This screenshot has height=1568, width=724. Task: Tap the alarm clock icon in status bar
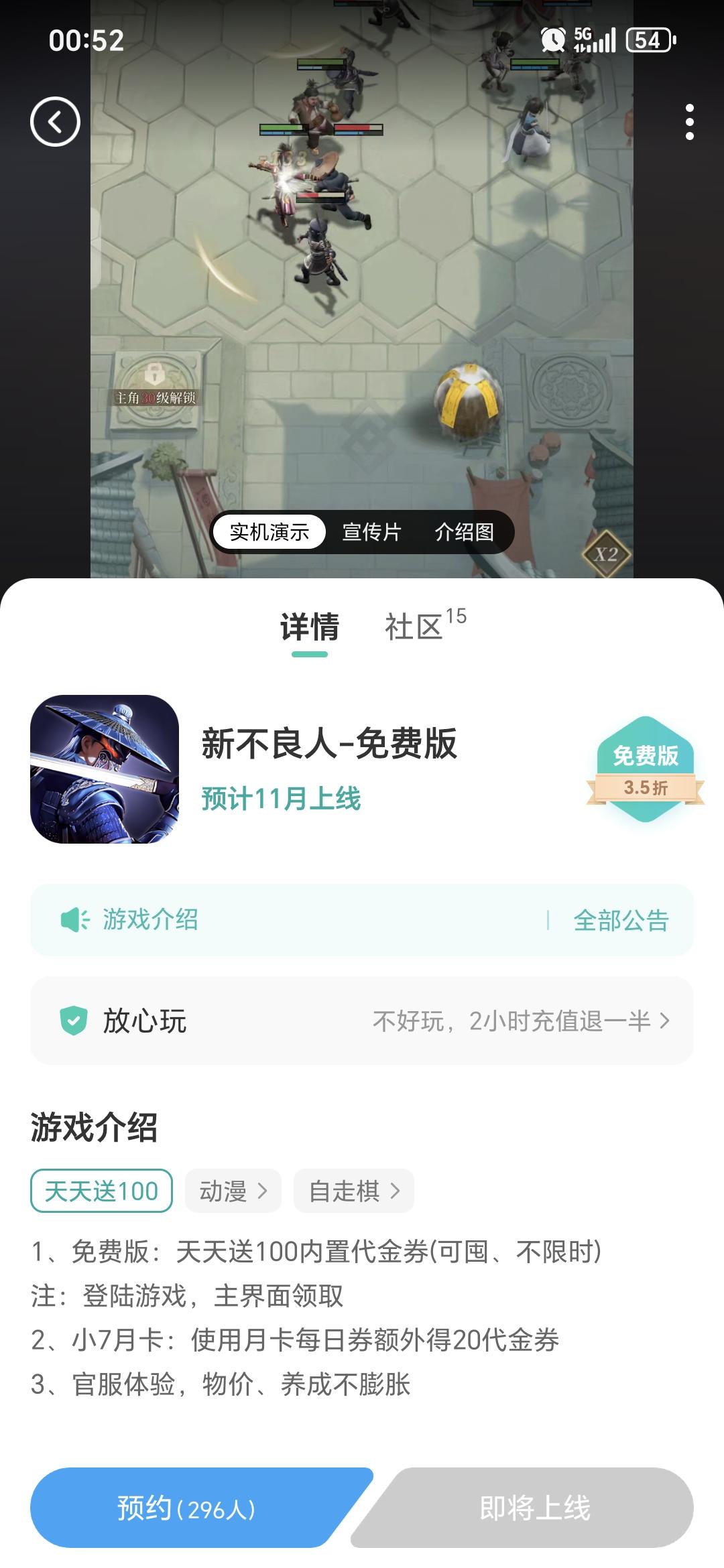(554, 42)
